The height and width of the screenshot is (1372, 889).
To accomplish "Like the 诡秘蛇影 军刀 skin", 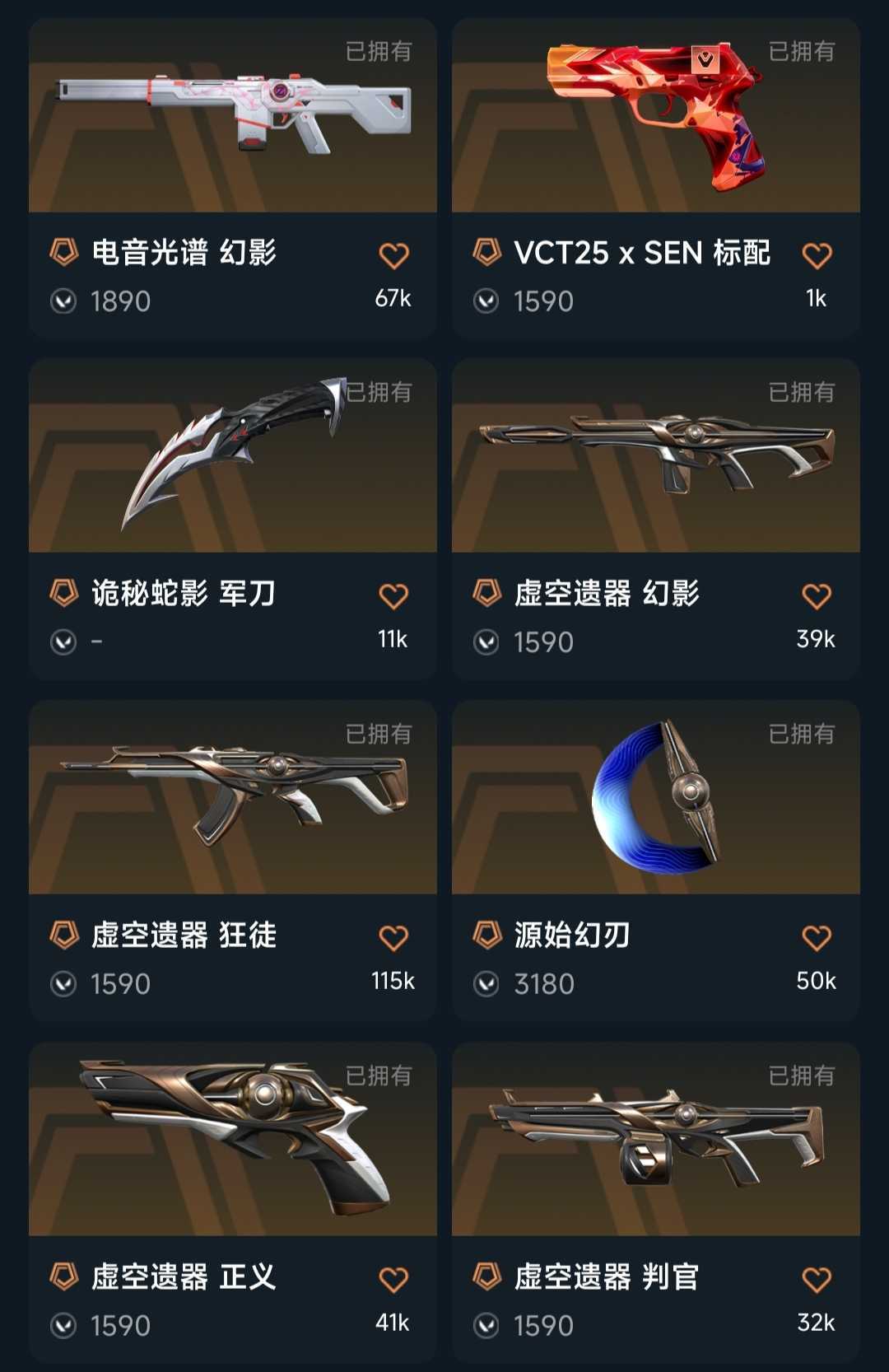I will (393, 596).
